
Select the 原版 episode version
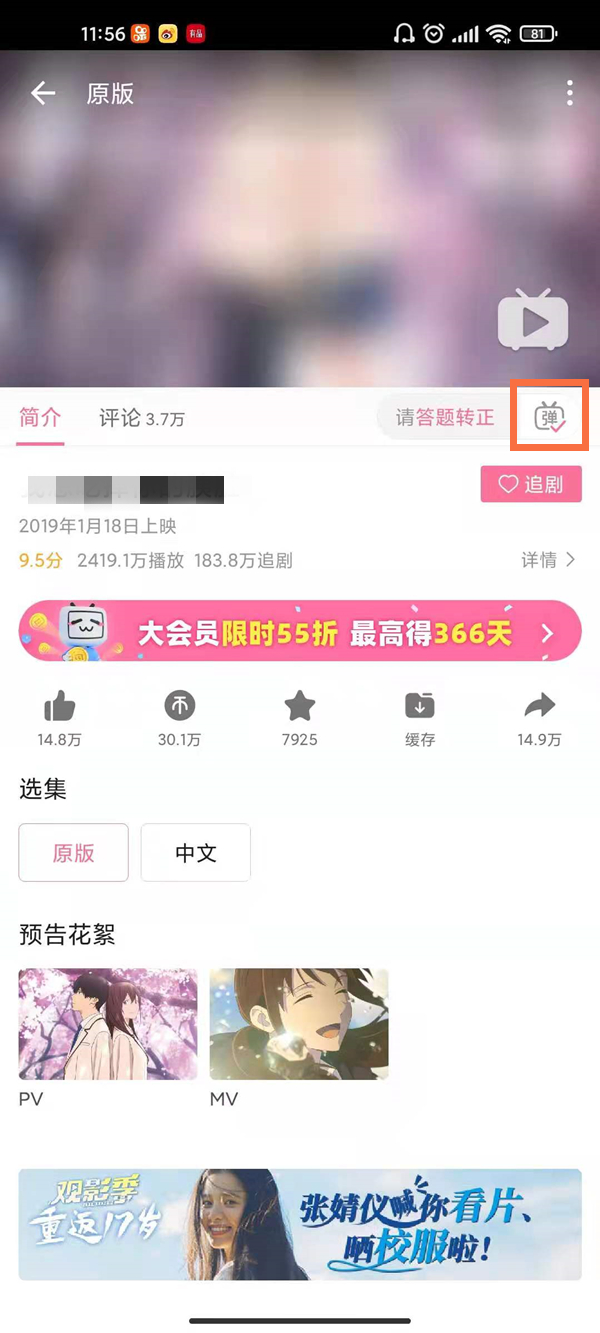tap(74, 853)
